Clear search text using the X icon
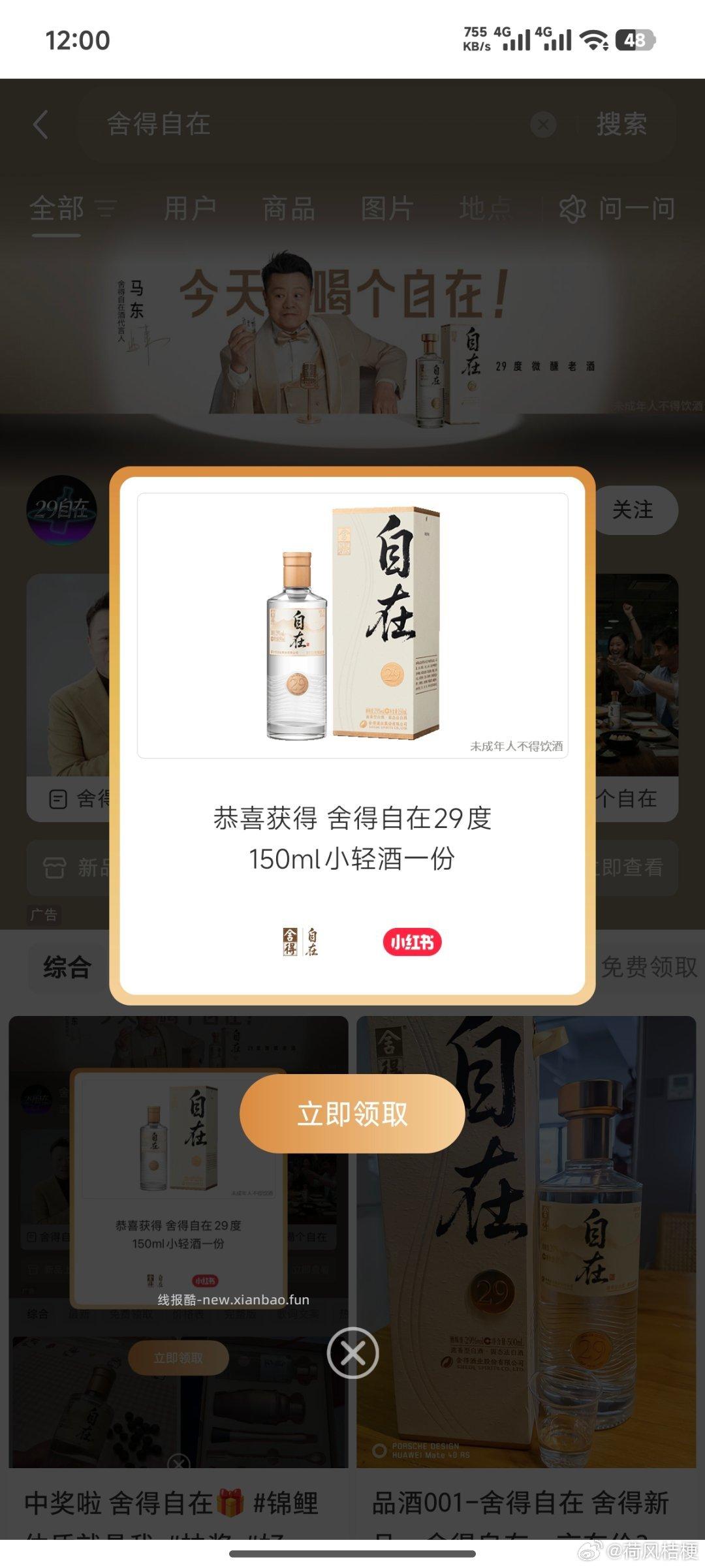Viewport: 705px width, 1568px height. point(544,125)
